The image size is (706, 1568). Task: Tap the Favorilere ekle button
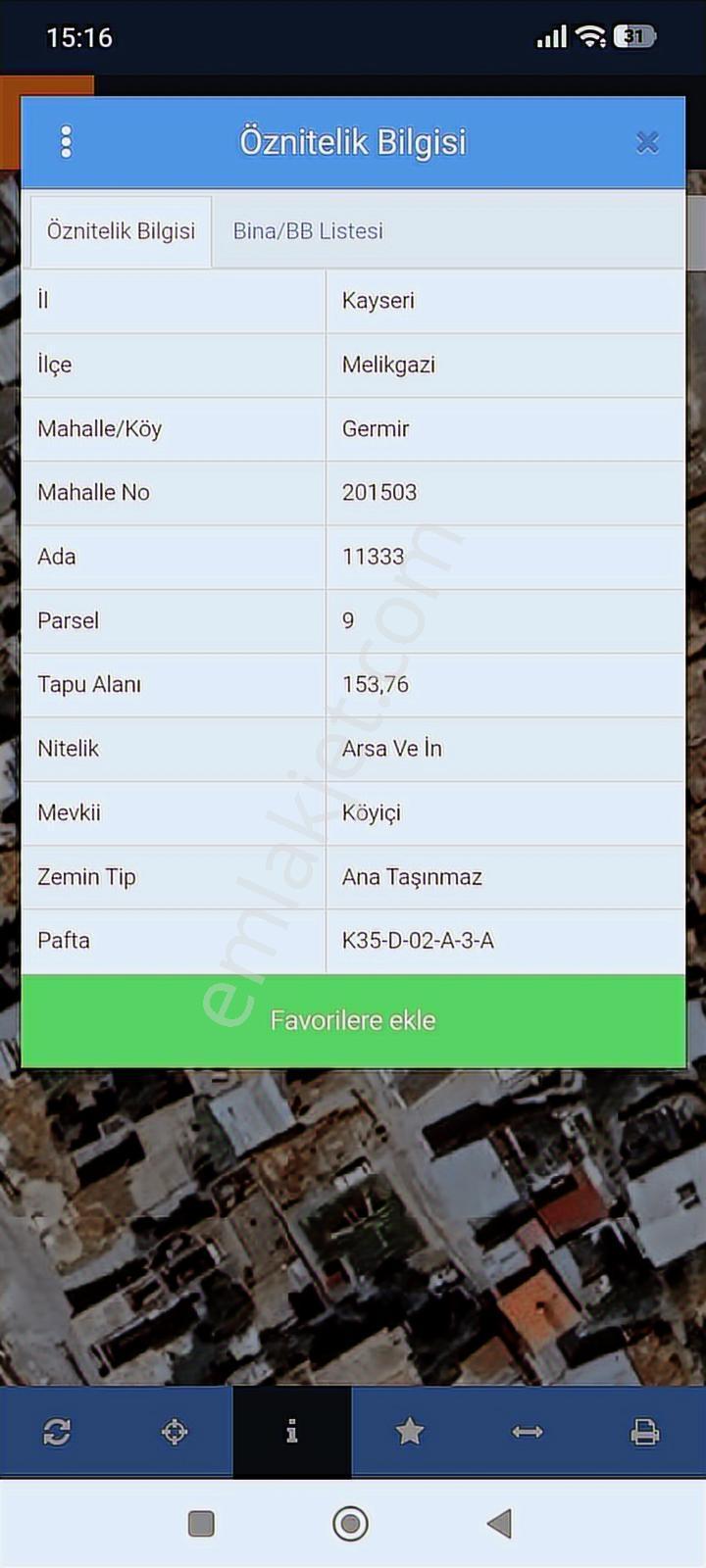coord(353,1020)
